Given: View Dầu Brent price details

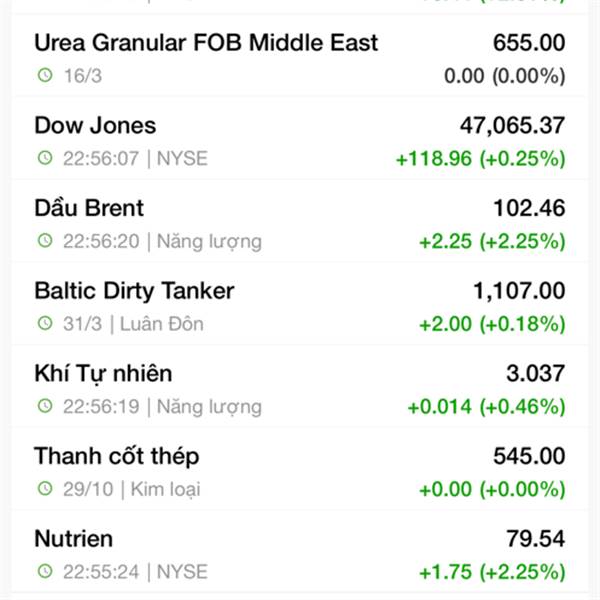Looking at the screenshot, I should click(x=300, y=221).
